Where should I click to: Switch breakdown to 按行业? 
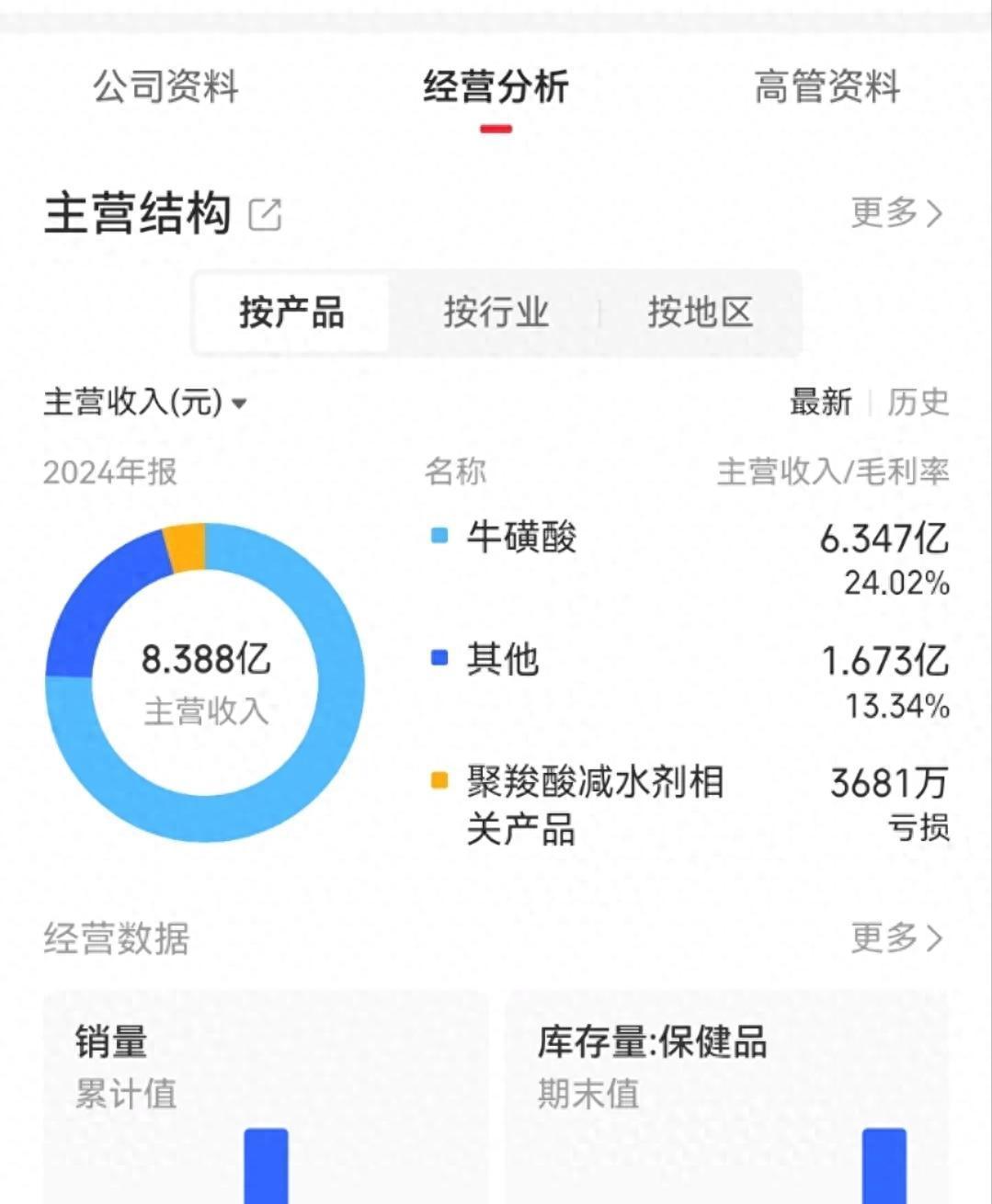point(496,312)
